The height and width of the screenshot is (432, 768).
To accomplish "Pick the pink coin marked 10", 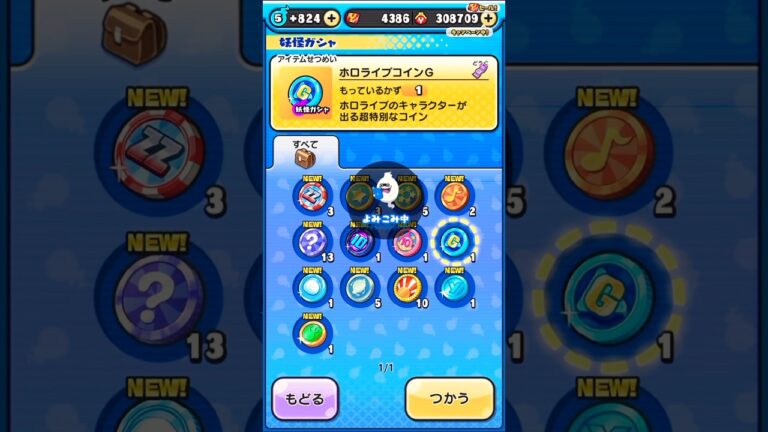I will [x=406, y=241].
